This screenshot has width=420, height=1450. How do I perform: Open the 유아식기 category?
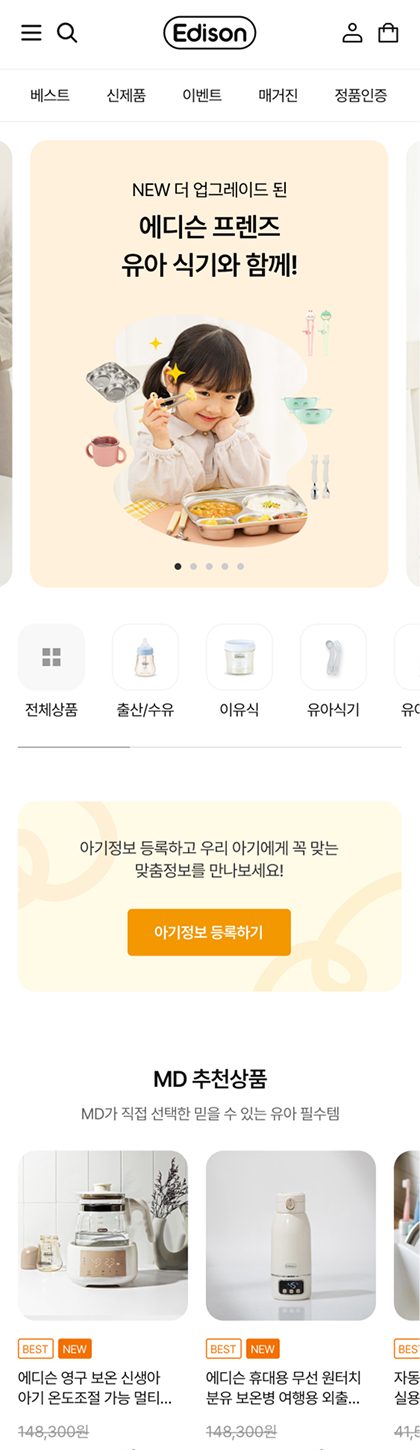(x=333, y=672)
